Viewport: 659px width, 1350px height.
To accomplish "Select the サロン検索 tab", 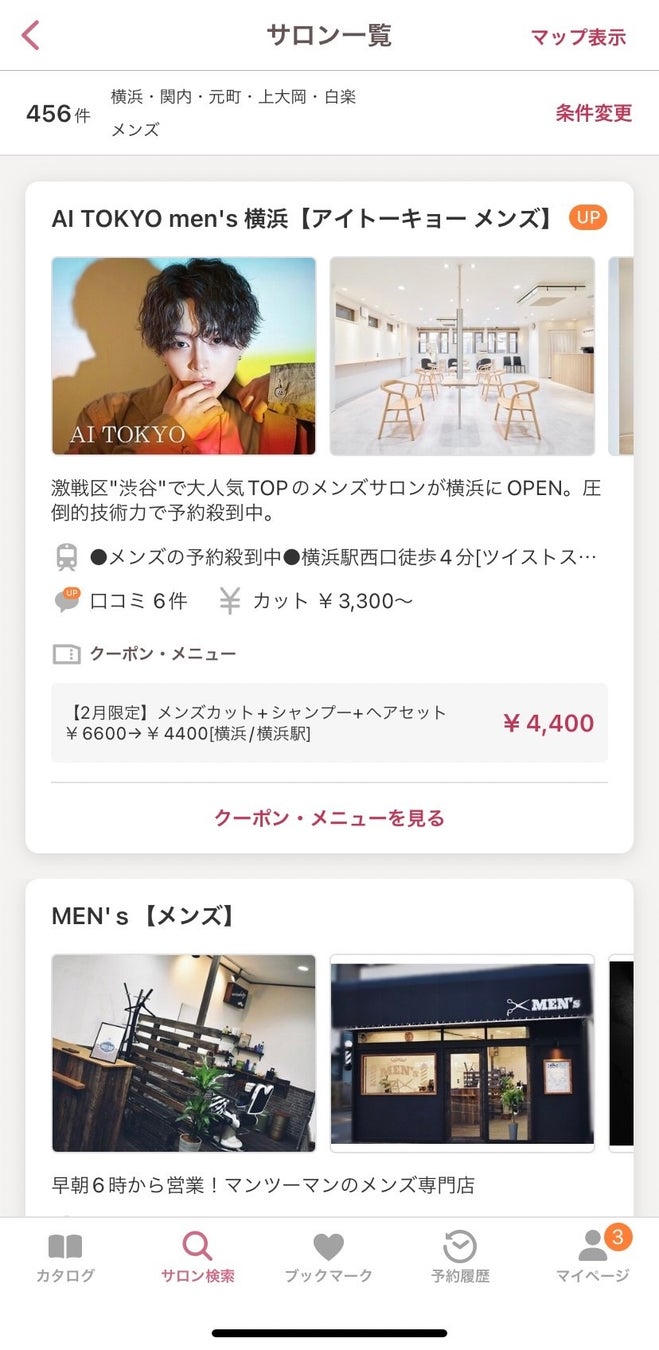I will (x=197, y=1258).
